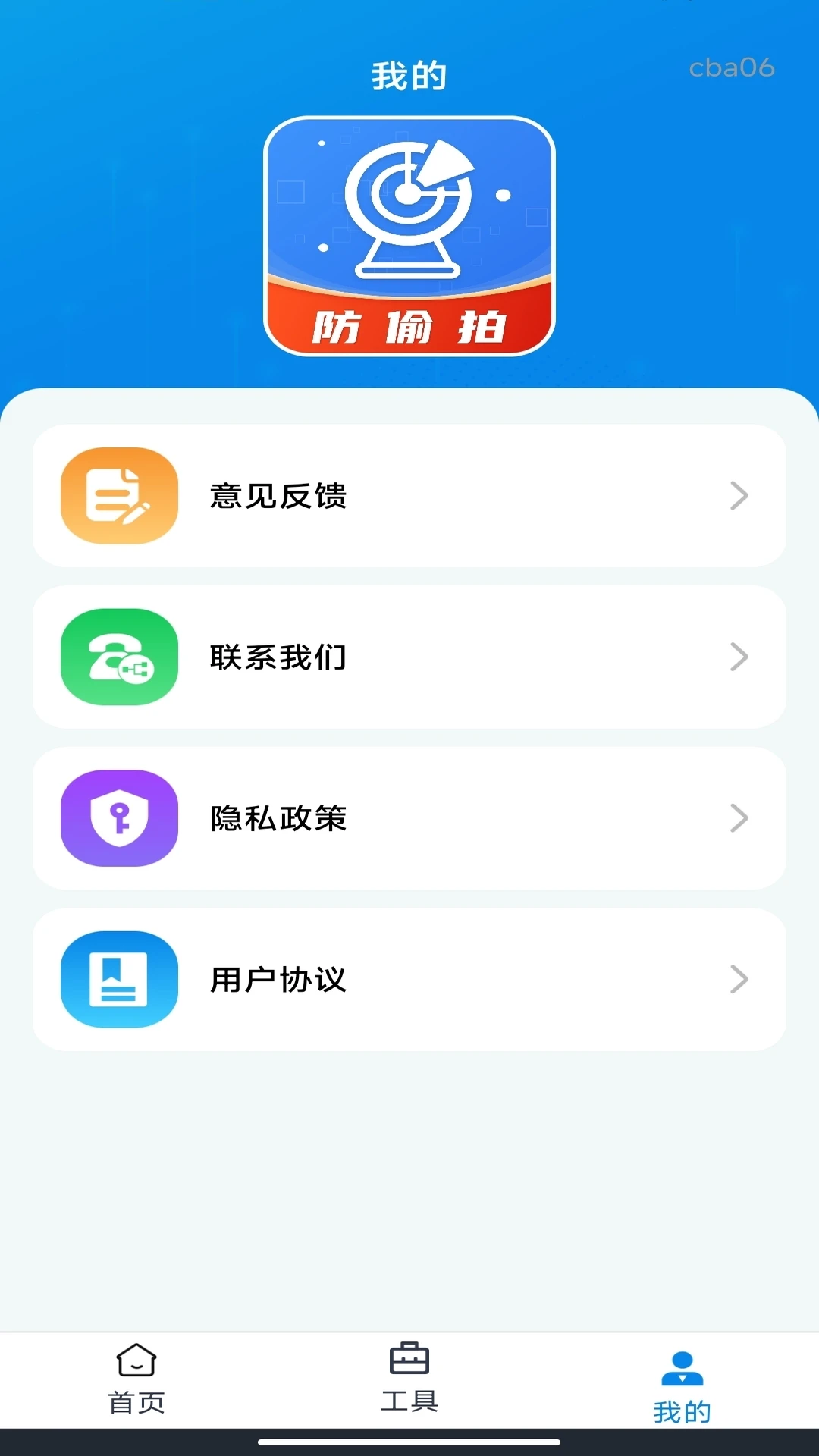Image resolution: width=819 pixels, height=1456 pixels.
Task: Tap the 联系我们 contact row
Action: 409,657
